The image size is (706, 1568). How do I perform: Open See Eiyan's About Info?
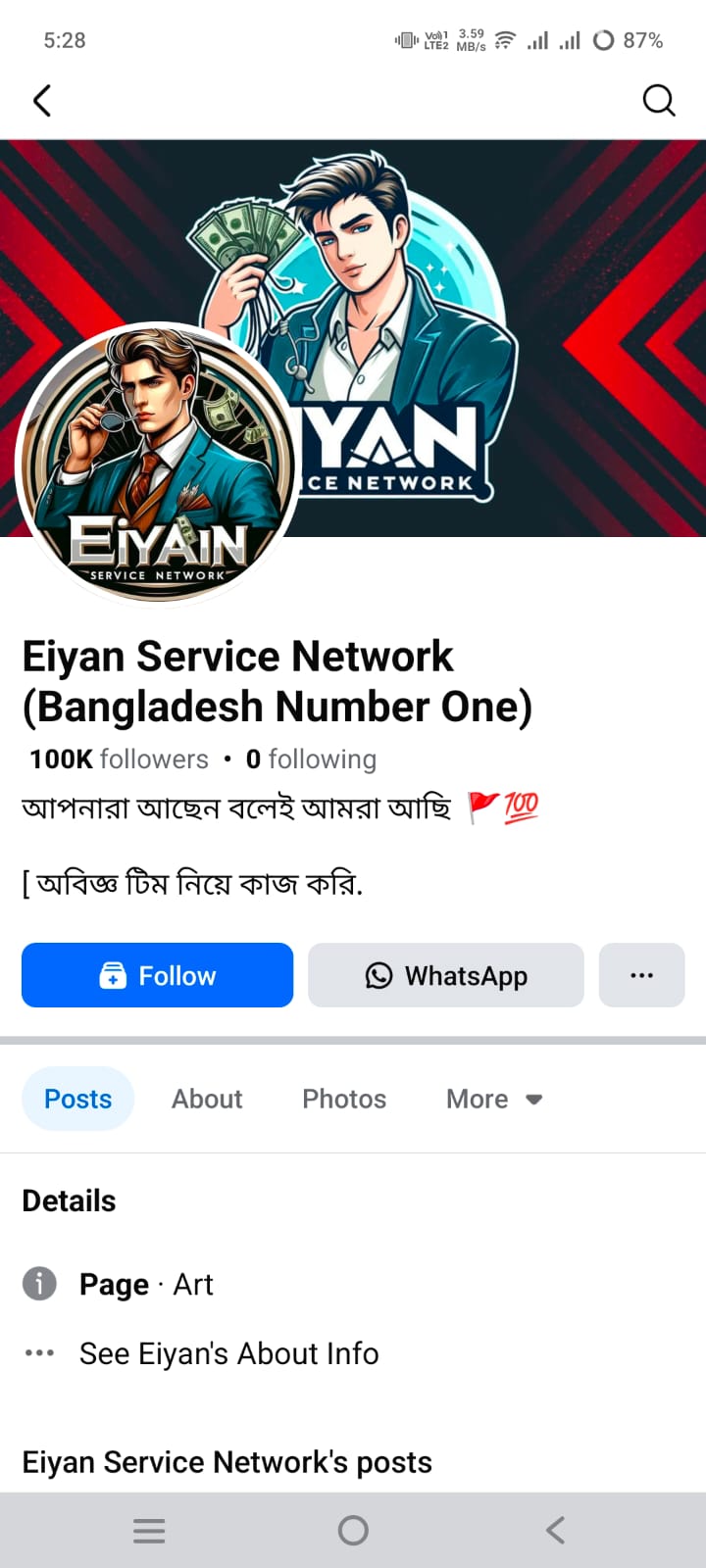(228, 1353)
